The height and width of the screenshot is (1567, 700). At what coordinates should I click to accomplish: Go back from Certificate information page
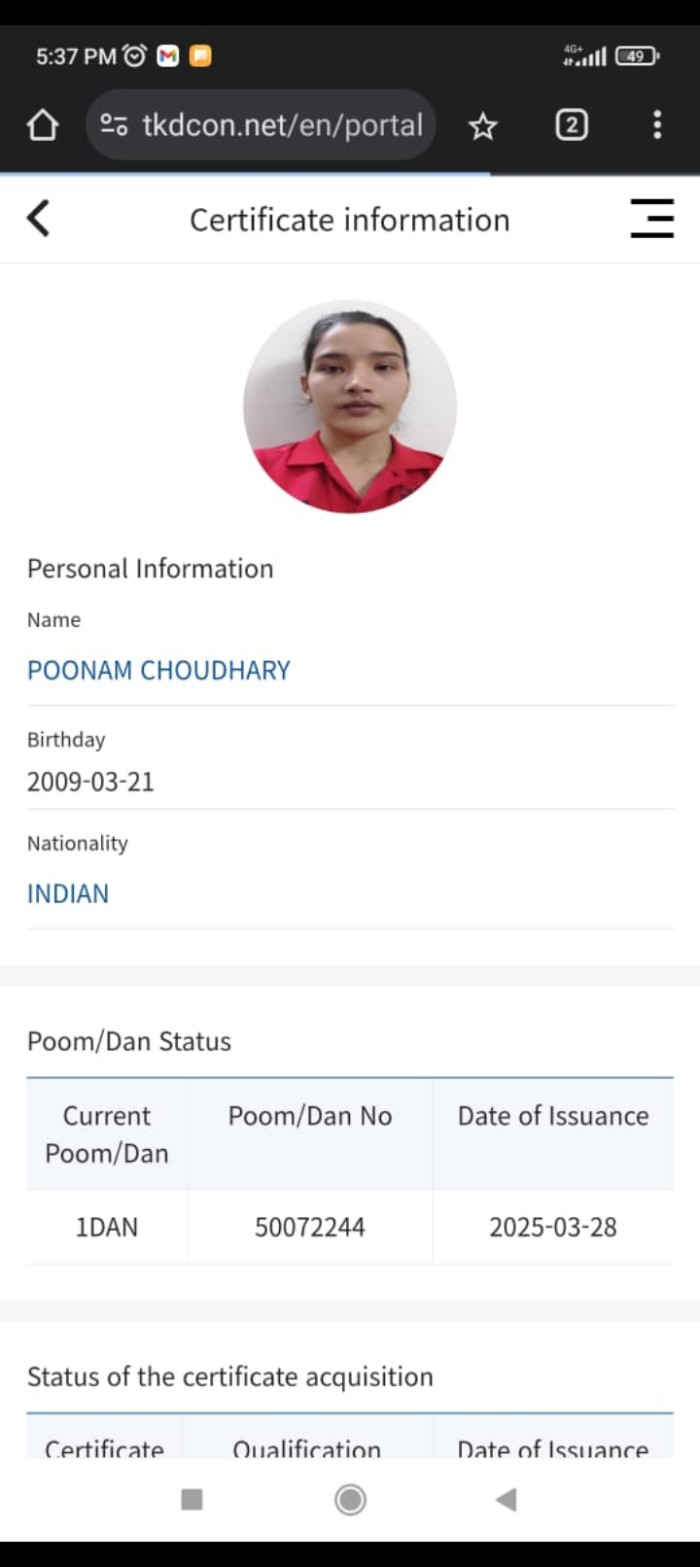[38, 218]
